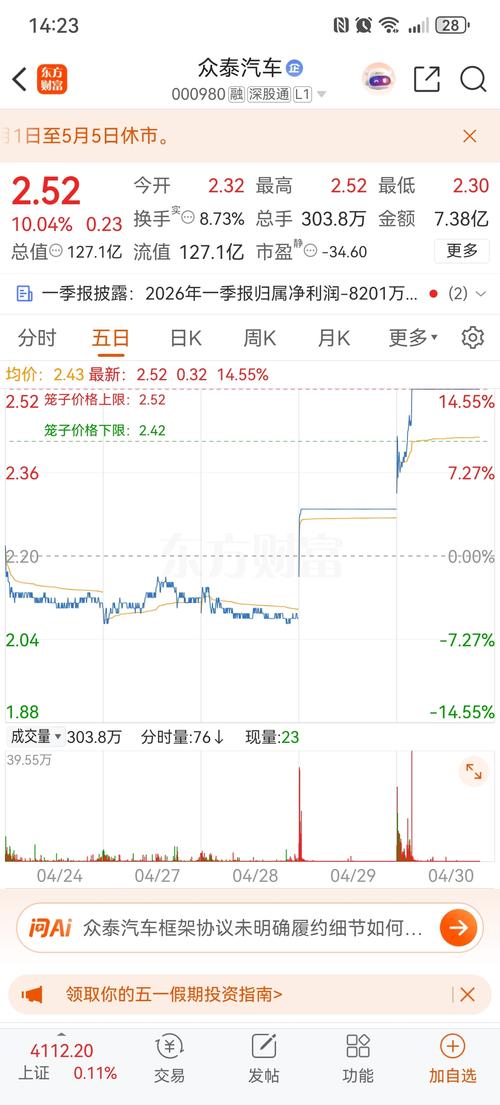Image resolution: width=500 pixels, height=1105 pixels.
Task: Switch to the 日K chart tab
Action: (186, 338)
